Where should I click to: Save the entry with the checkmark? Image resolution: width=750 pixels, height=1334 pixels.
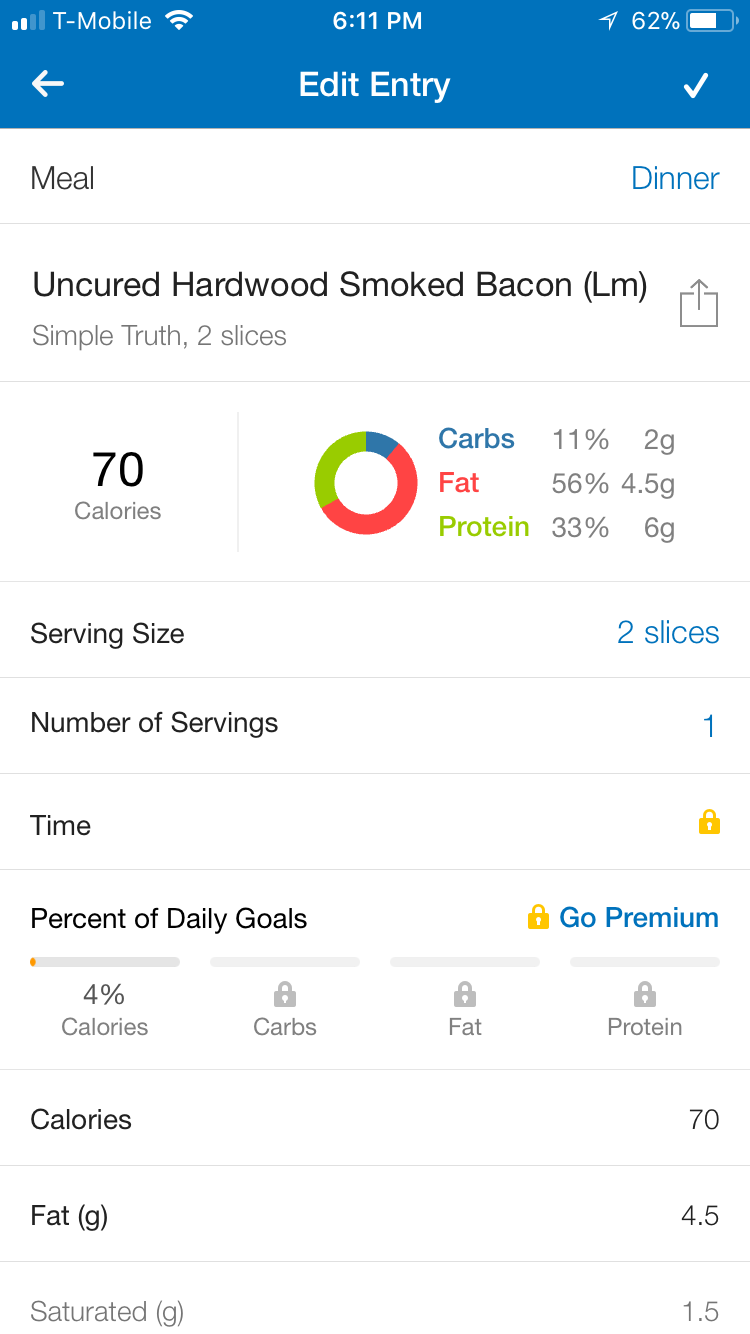pos(695,85)
